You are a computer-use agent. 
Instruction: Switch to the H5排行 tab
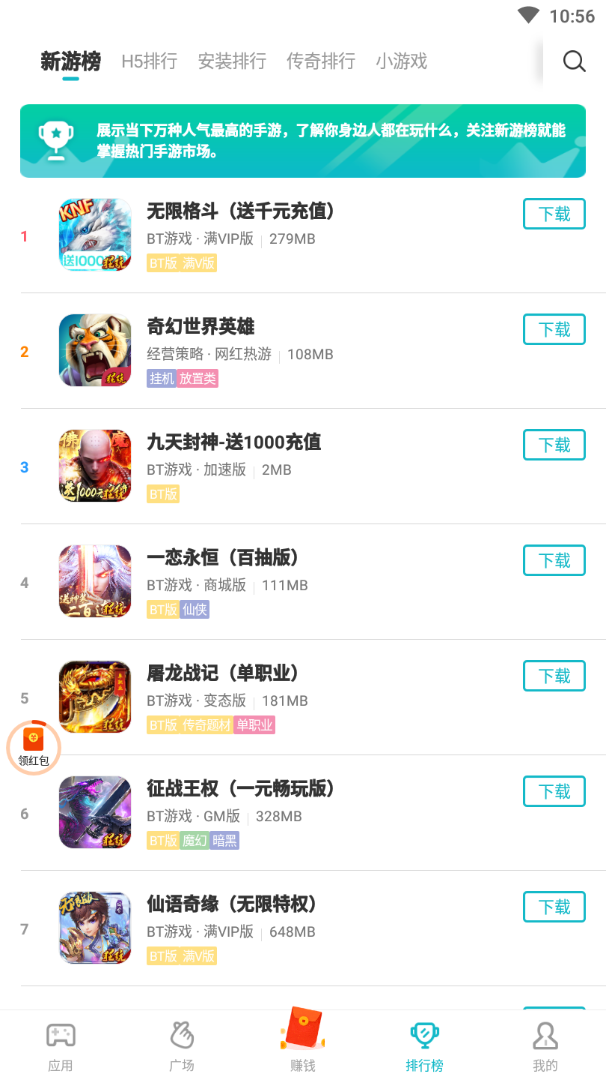[149, 62]
